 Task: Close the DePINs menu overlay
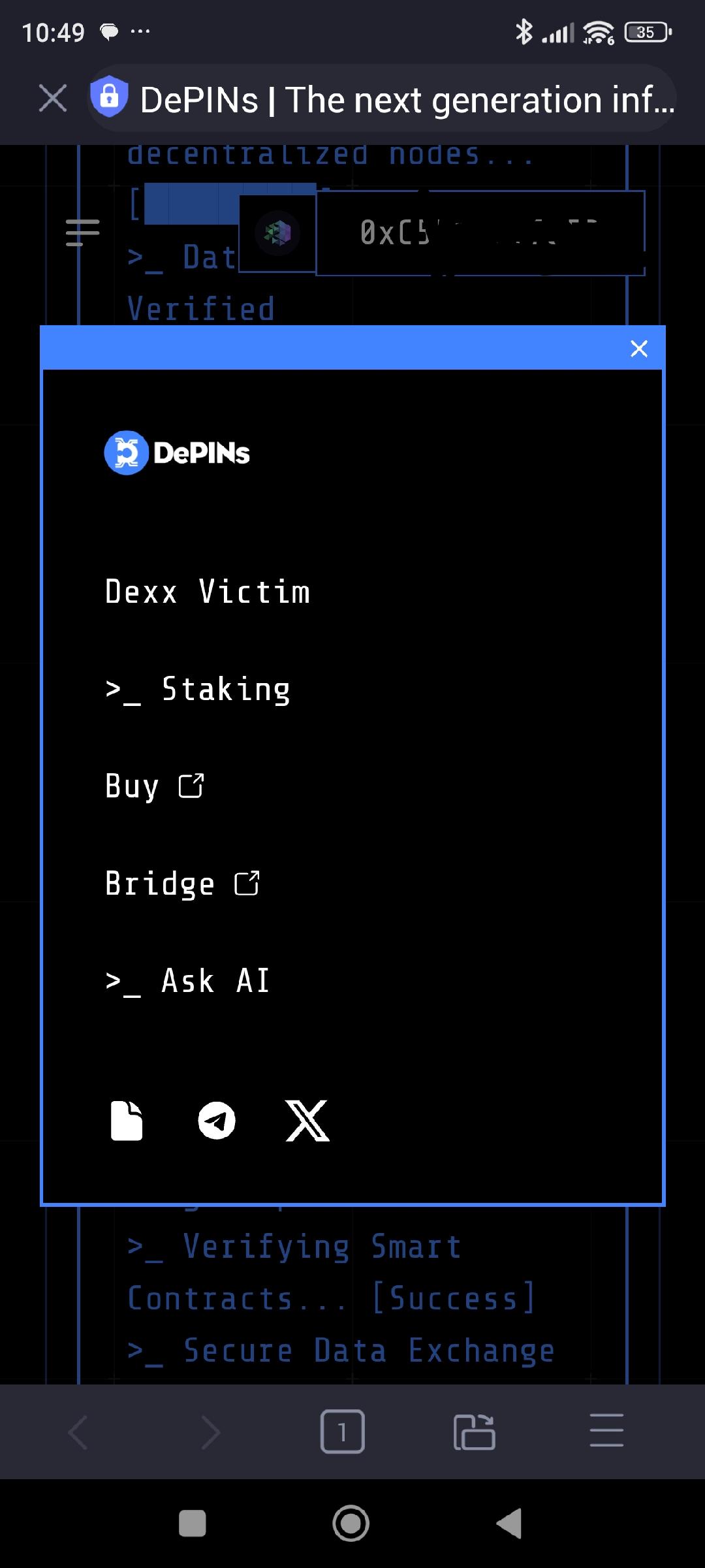[x=638, y=349]
